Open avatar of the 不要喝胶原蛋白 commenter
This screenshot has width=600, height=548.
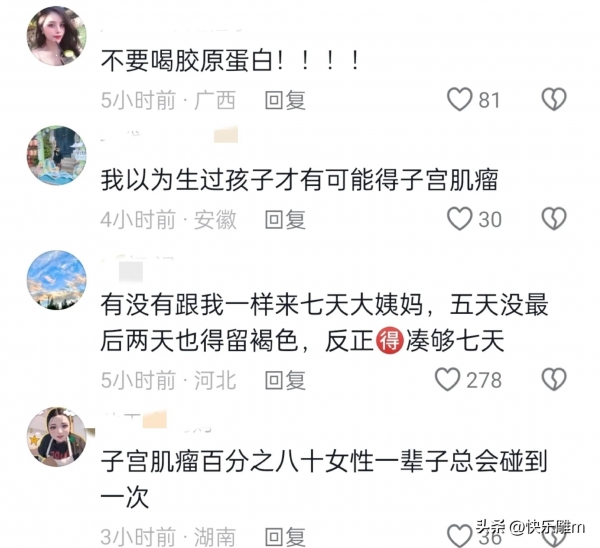click(x=56, y=36)
